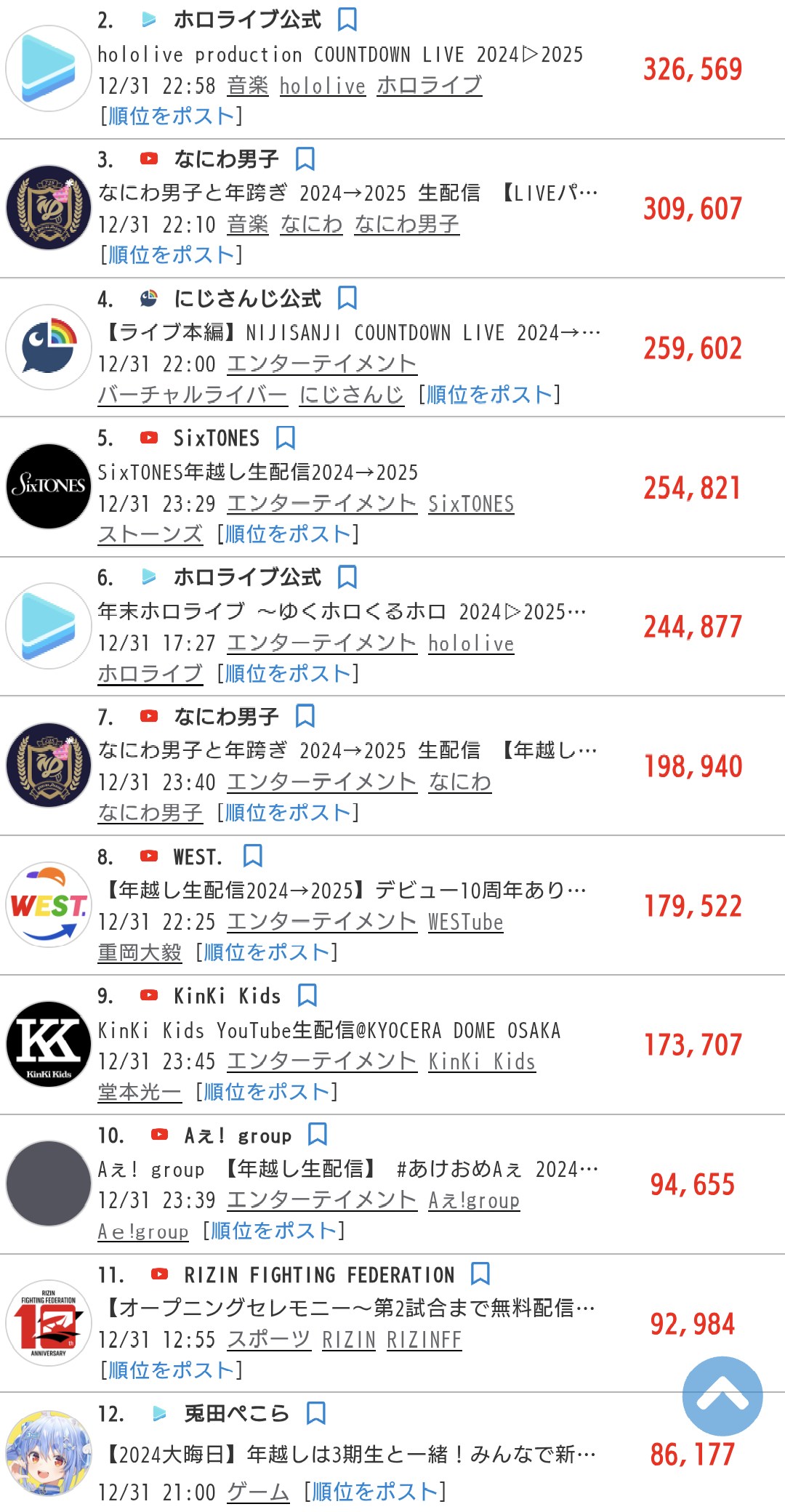Open the ストーンズ tag link
This screenshot has height=1512, width=785.
(x=150, y=534)
